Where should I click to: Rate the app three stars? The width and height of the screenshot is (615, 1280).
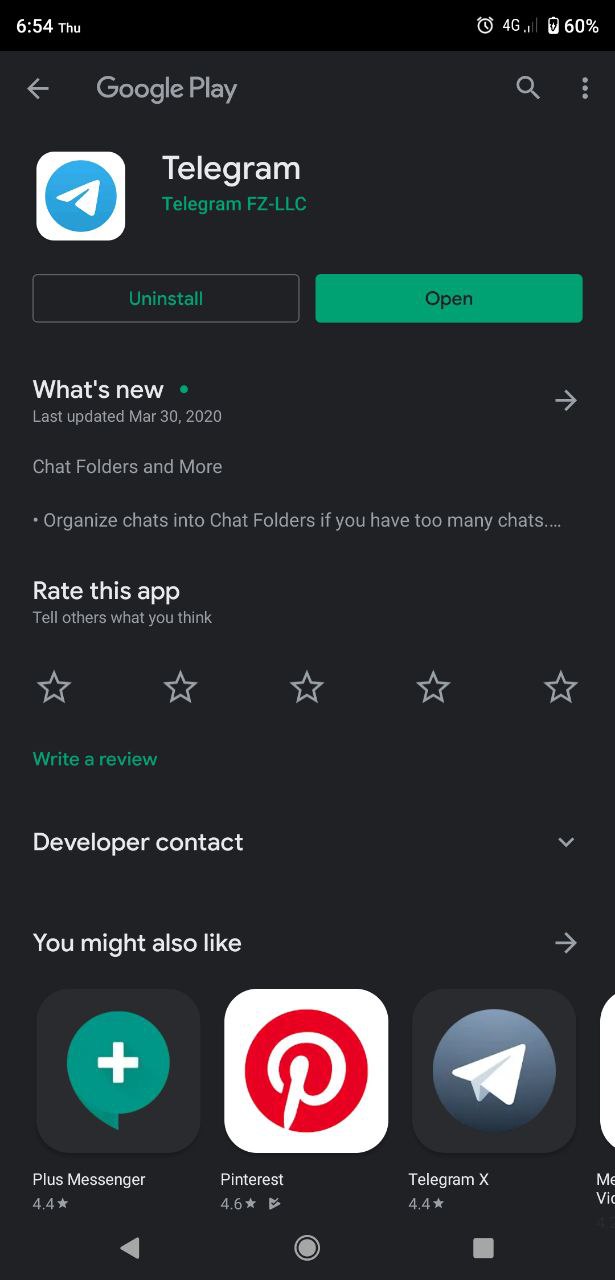[307, 687]
